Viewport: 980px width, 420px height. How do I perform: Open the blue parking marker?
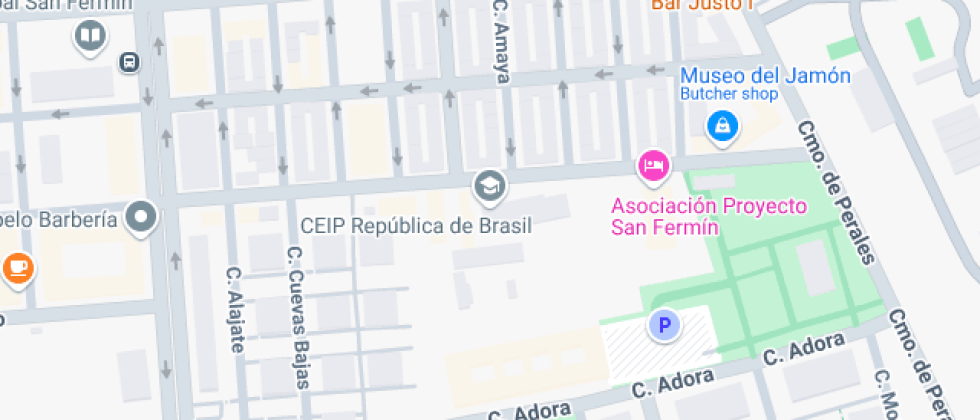663,325
